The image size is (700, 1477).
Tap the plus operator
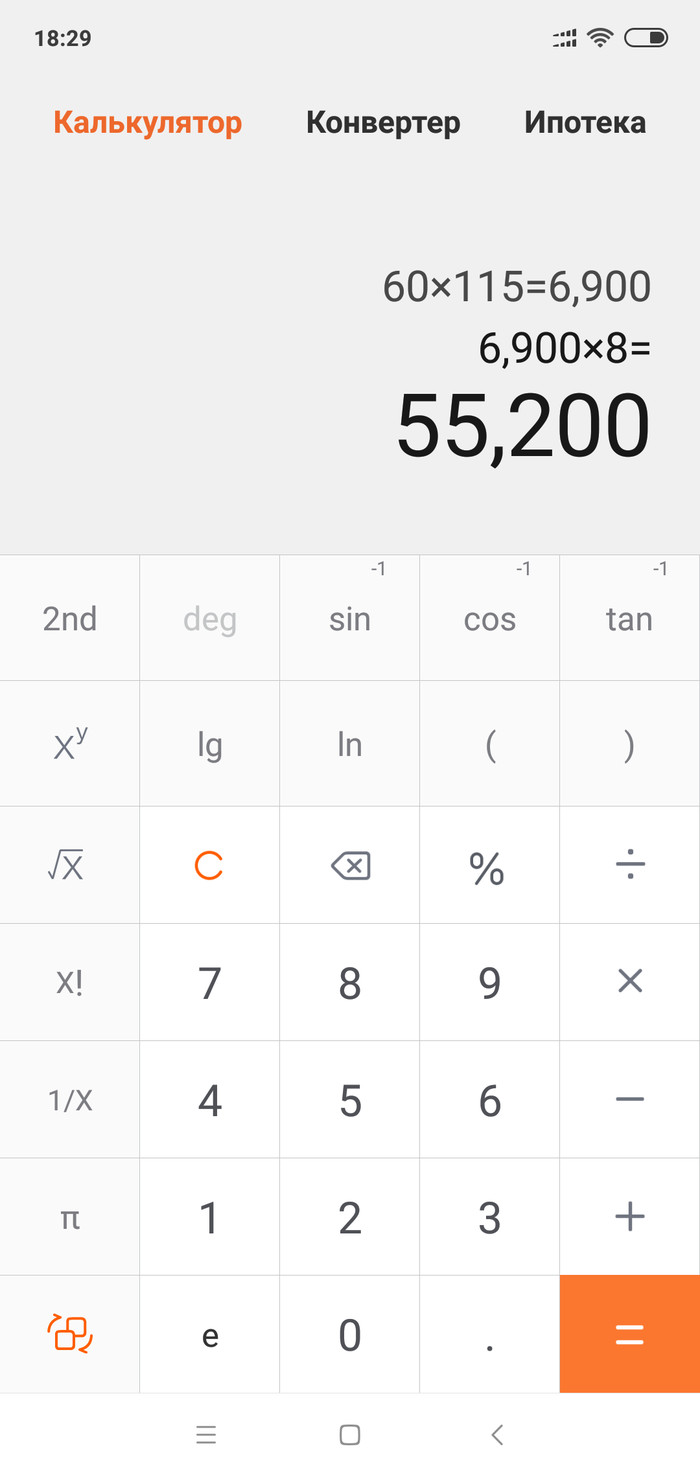[629, 1217]
